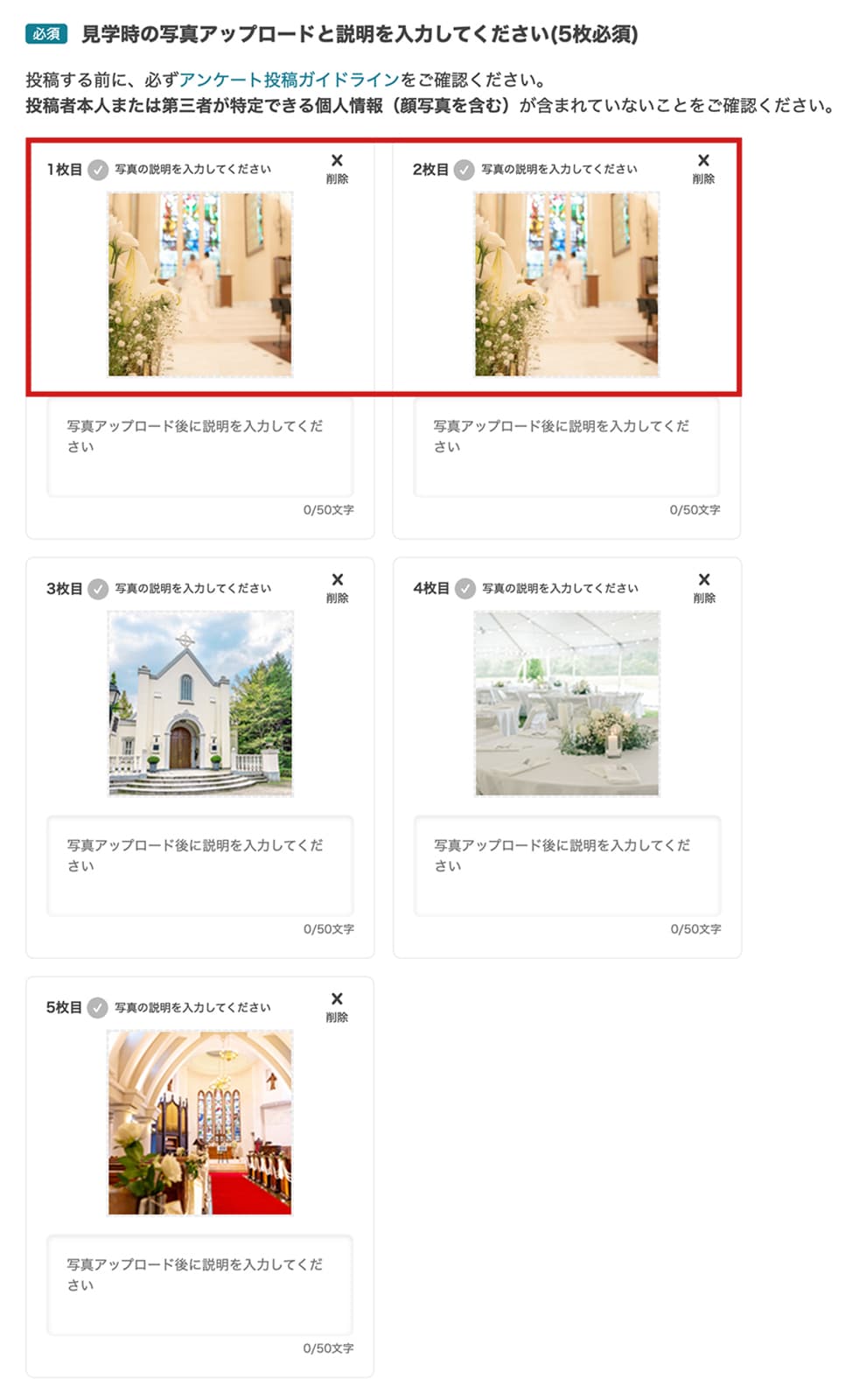This screenshot has width=852, height=1400.
Task: Select the 4枚目 table setting photo
Action: [x=567, y=703]
